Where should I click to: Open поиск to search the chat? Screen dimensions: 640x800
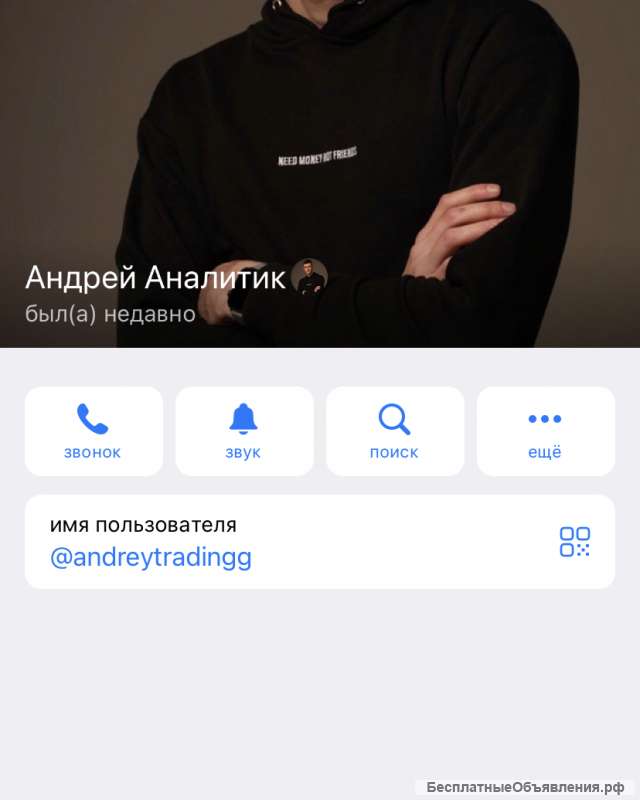click(394, 431)
